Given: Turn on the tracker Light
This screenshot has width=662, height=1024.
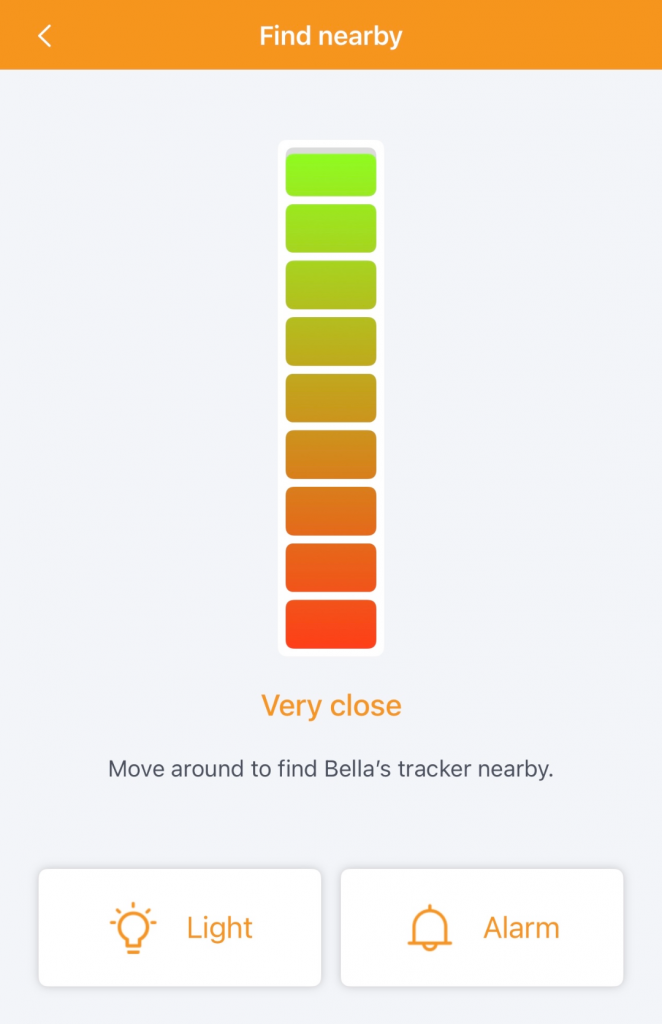Looking at the screenshot, I should point(180,927).
